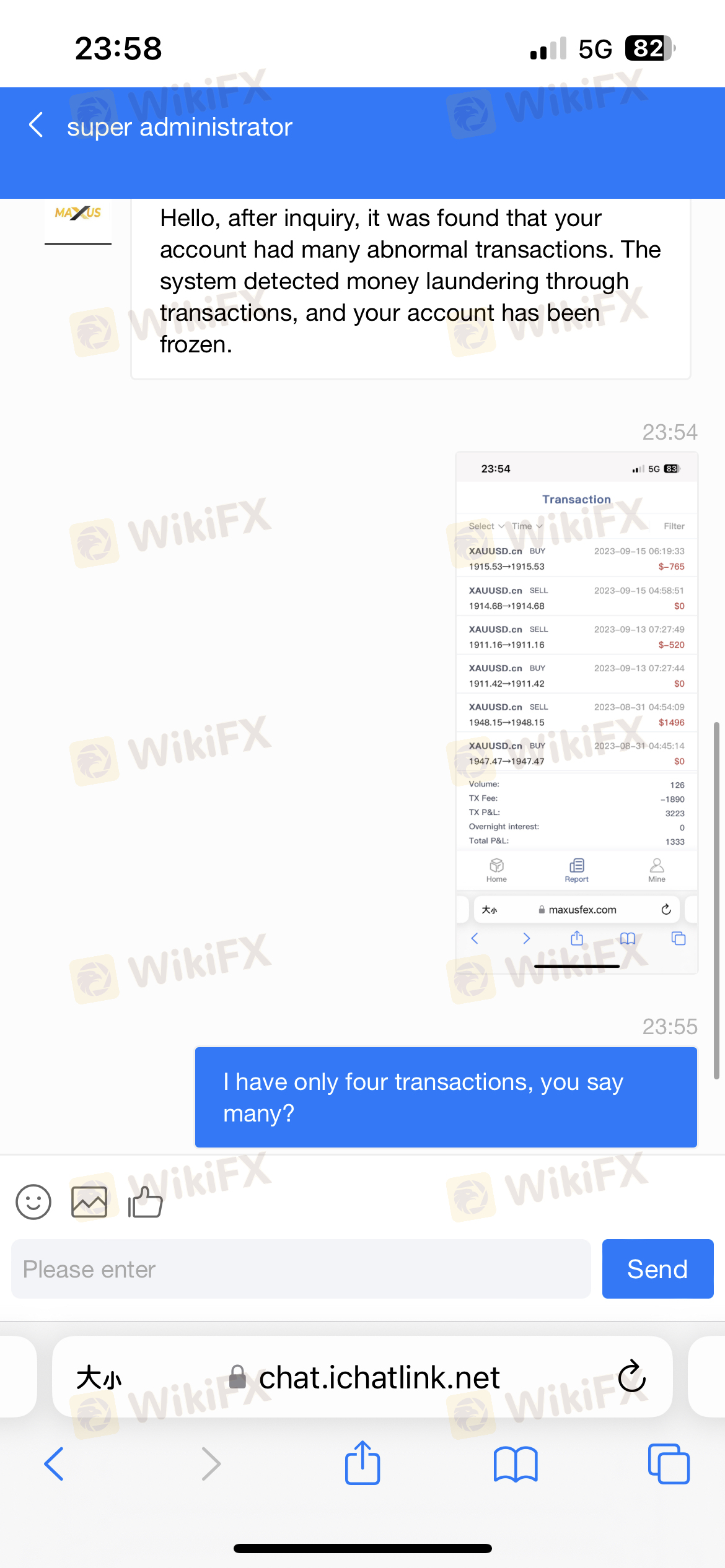The image size is (725, 1568).
Task: Open the 大小 page settings menu
Action: tap(99, 1379)
